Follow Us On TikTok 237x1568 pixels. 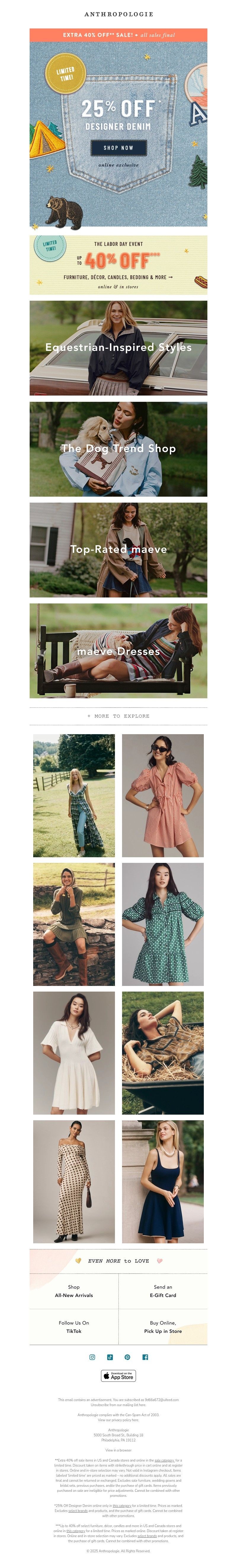[x=73, y=1327]
